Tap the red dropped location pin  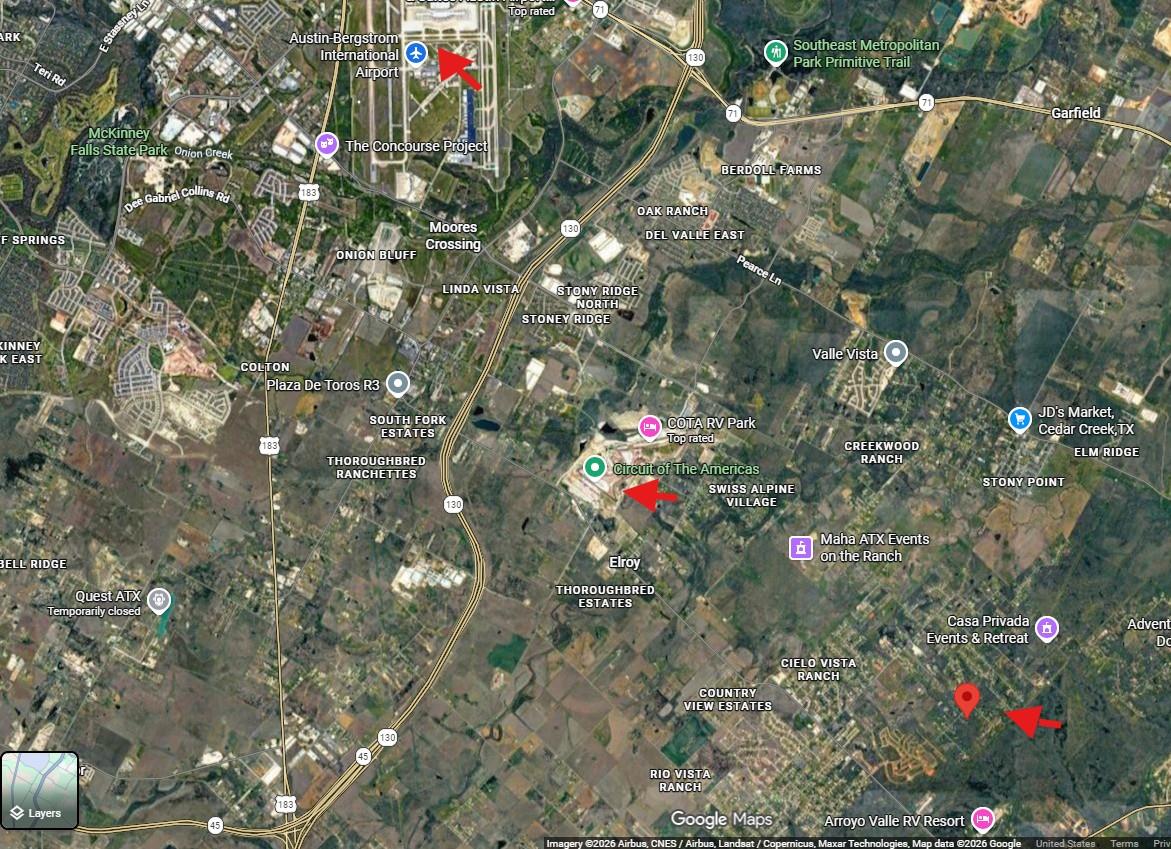[967, 700]
